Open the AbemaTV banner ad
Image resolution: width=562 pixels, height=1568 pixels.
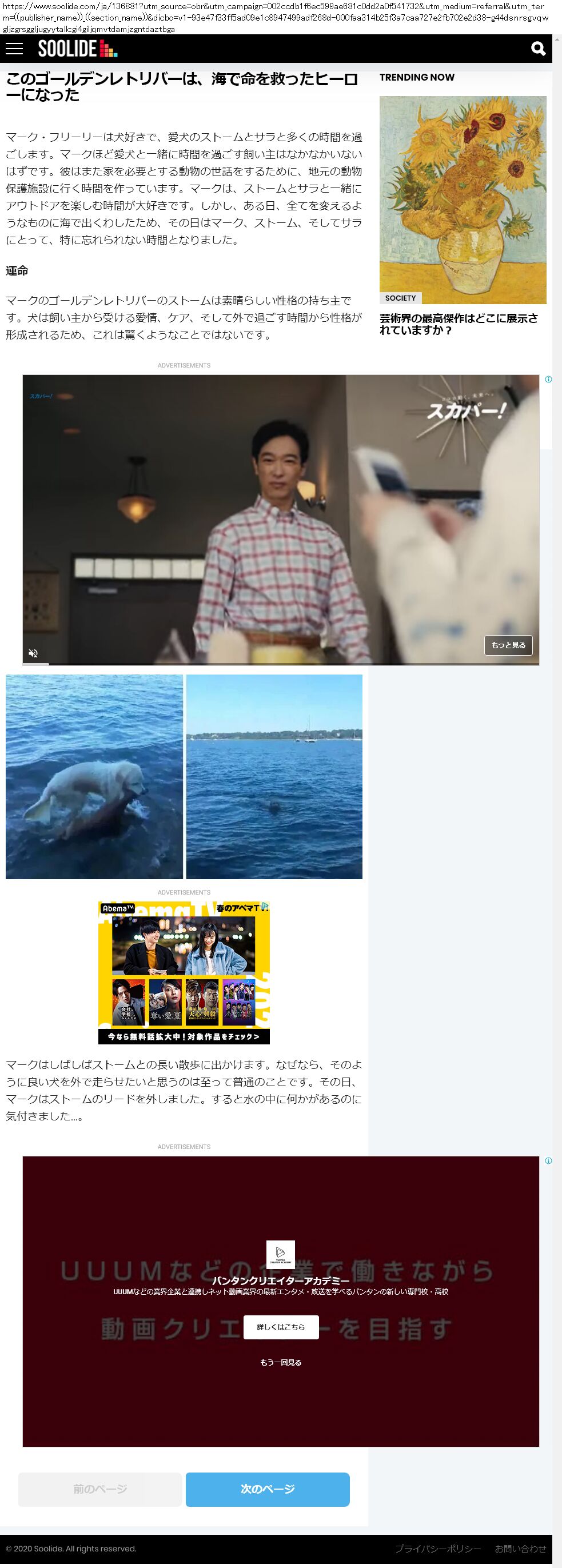pyautogui.click(x=184, y=972)
